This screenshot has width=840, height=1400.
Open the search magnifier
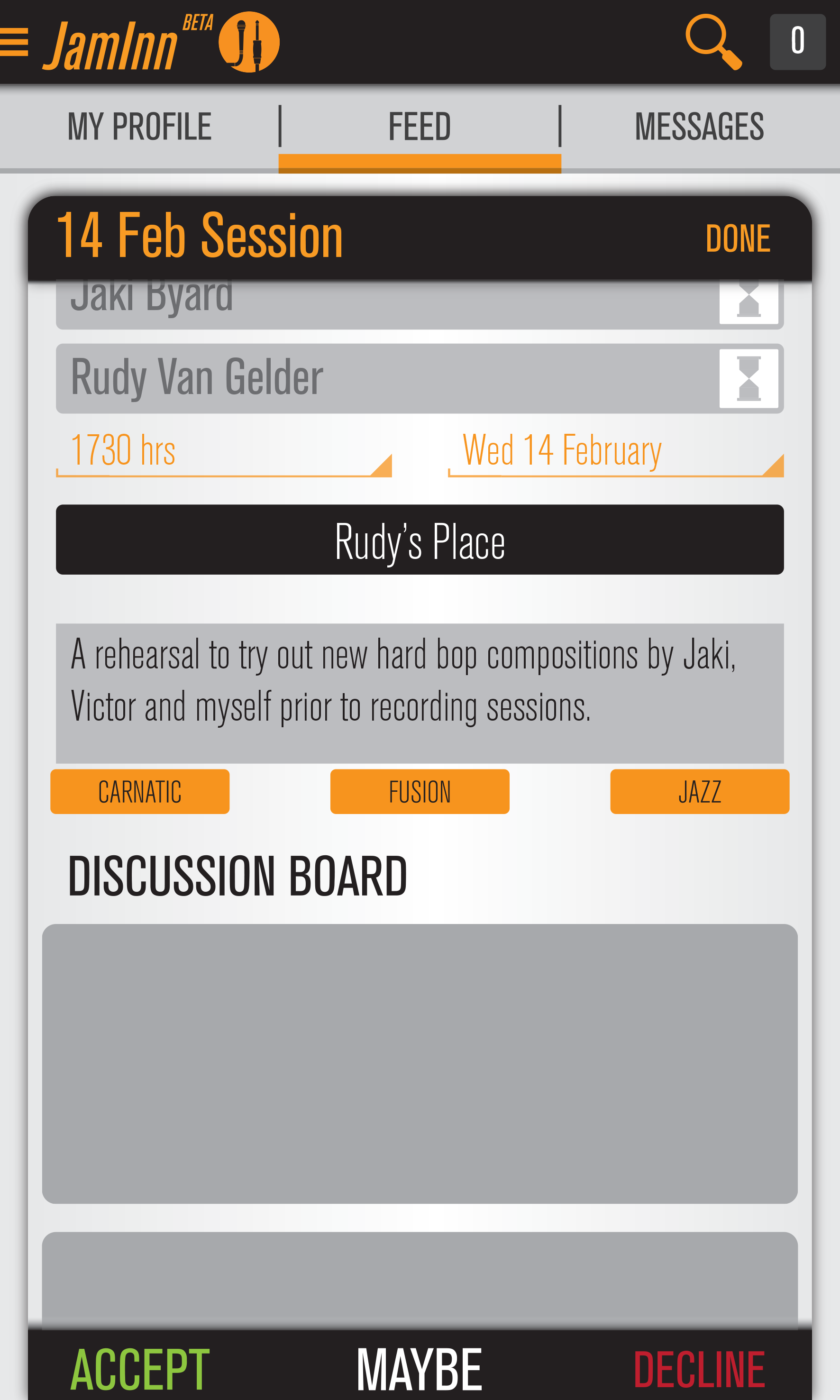[x=712, y=42]
